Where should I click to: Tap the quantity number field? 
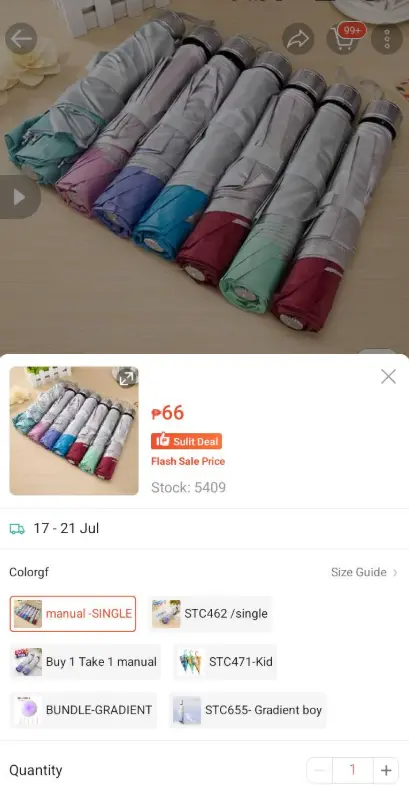coord(353,770)
